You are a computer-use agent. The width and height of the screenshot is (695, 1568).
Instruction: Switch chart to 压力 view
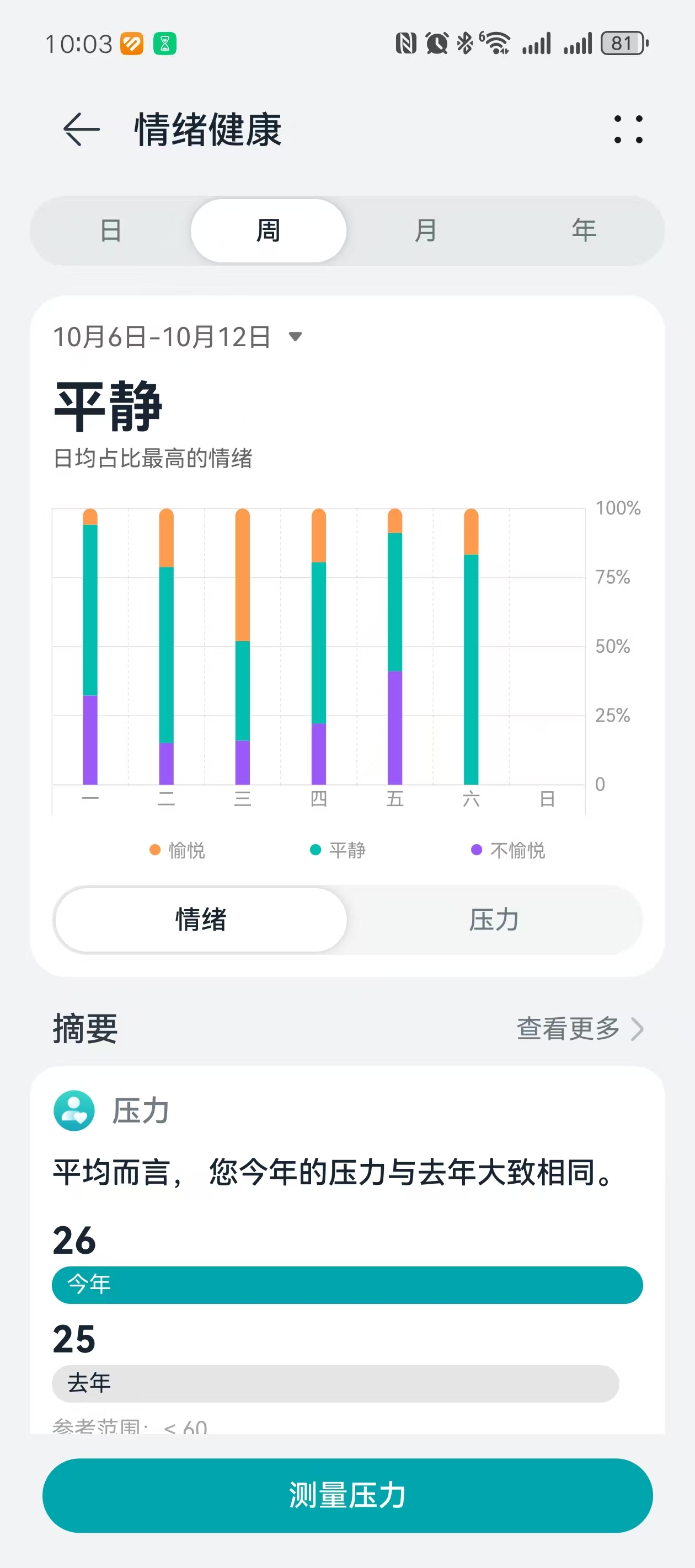pos(493,919)
